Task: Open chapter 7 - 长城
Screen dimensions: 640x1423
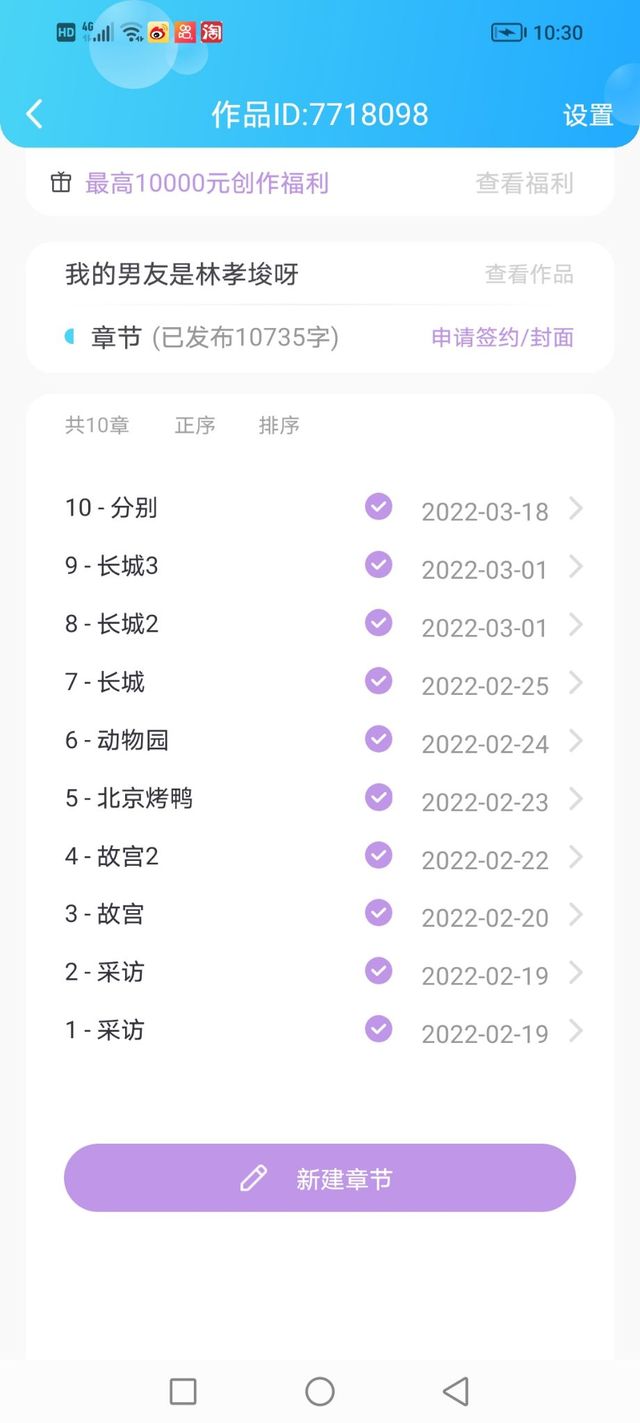Action: [320, 682]
